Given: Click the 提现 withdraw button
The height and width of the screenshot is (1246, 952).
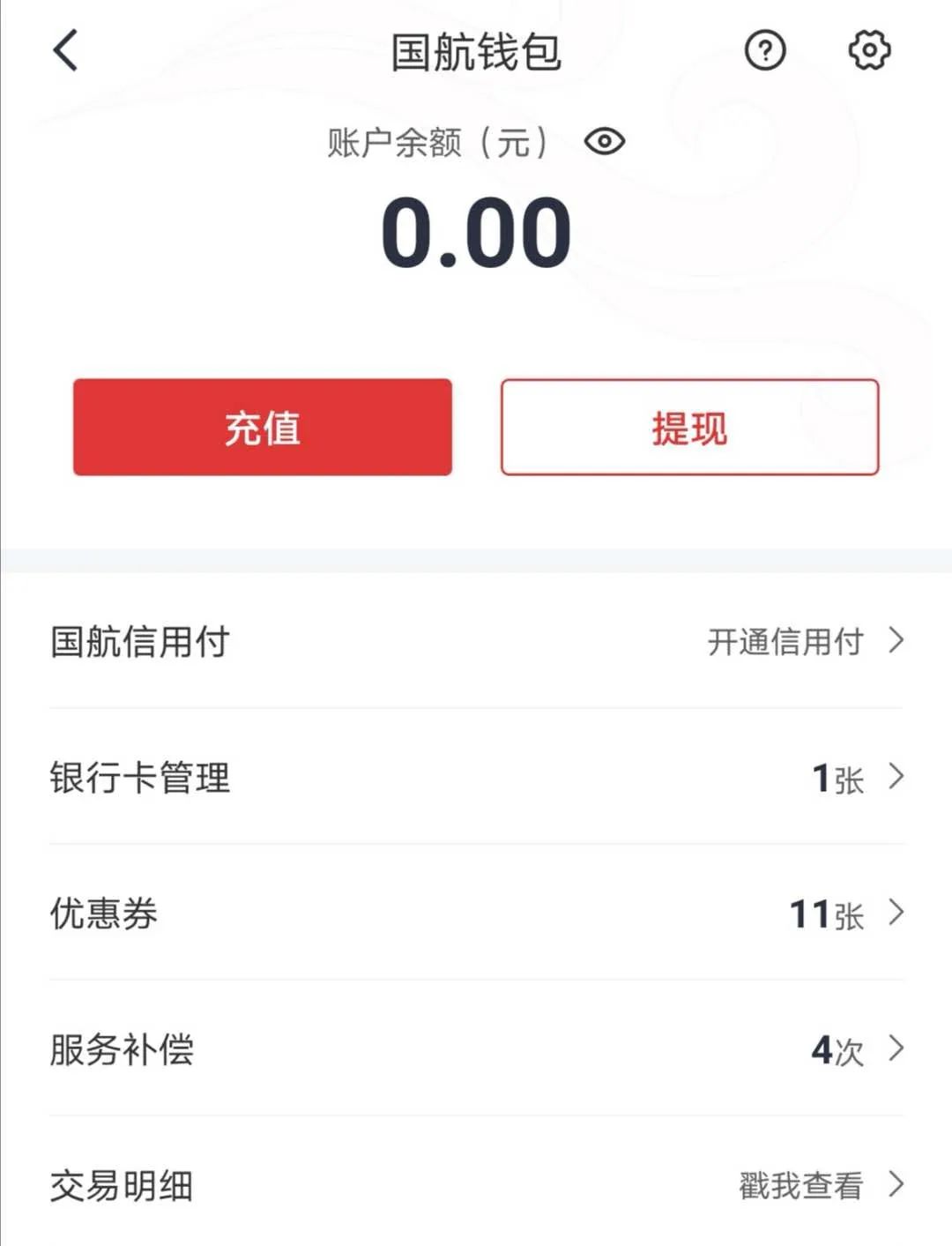Looking at the screenshot, I should 689,429.
